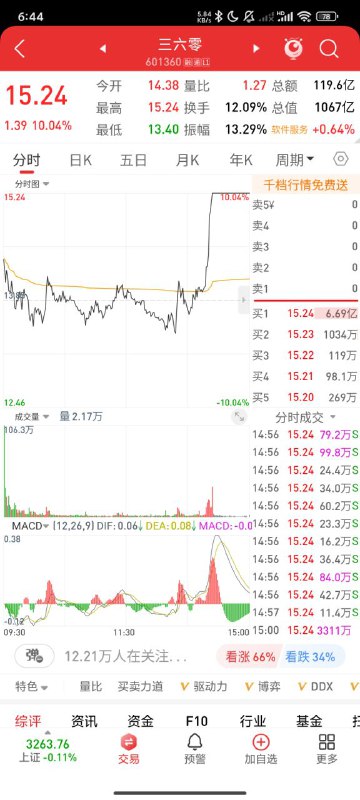Screen dimensions: 360x800
Task: Switch to the 日K tab
Action: [x=81, y=160]
